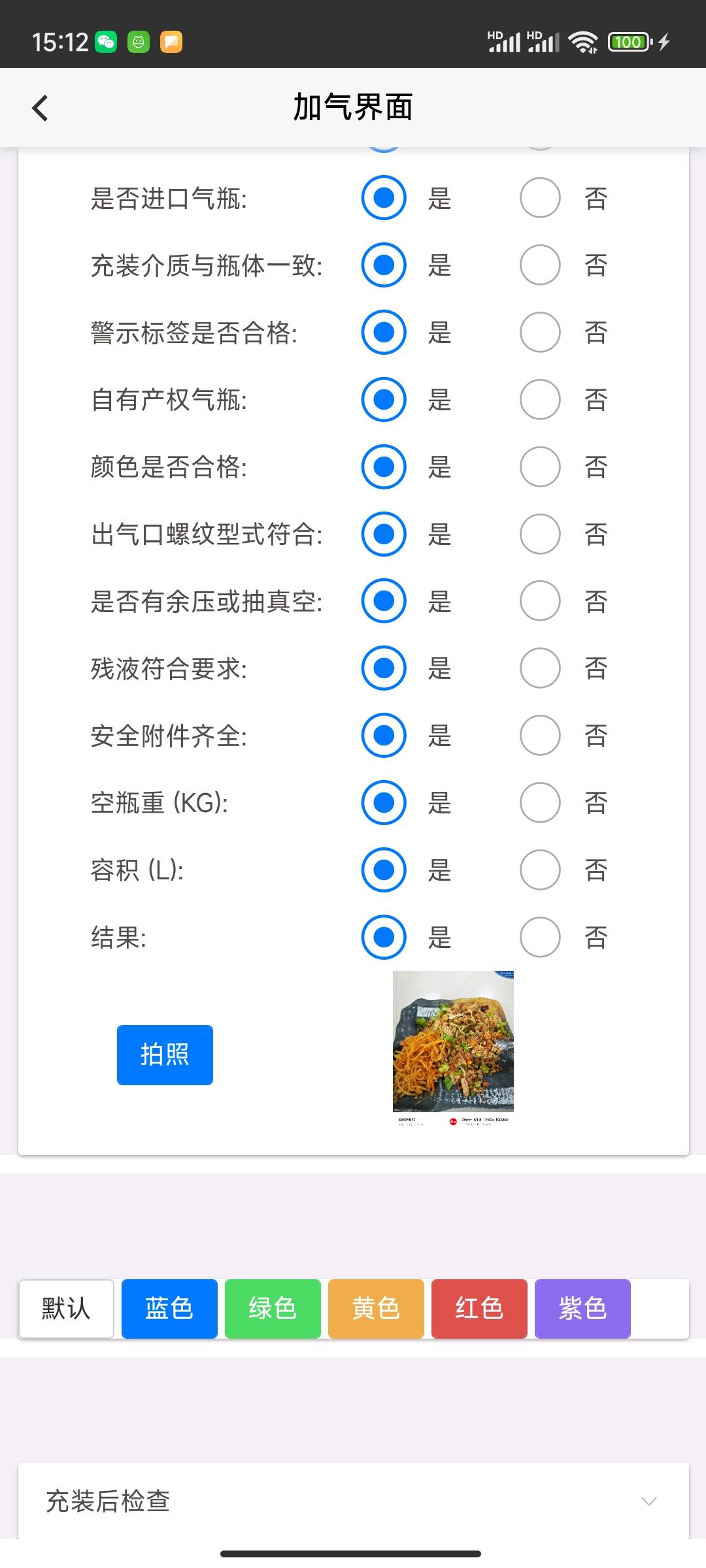Viewport: 706px width, 1568px height.
Task: Tap the 拍照 button
Action: [165, 1054]
